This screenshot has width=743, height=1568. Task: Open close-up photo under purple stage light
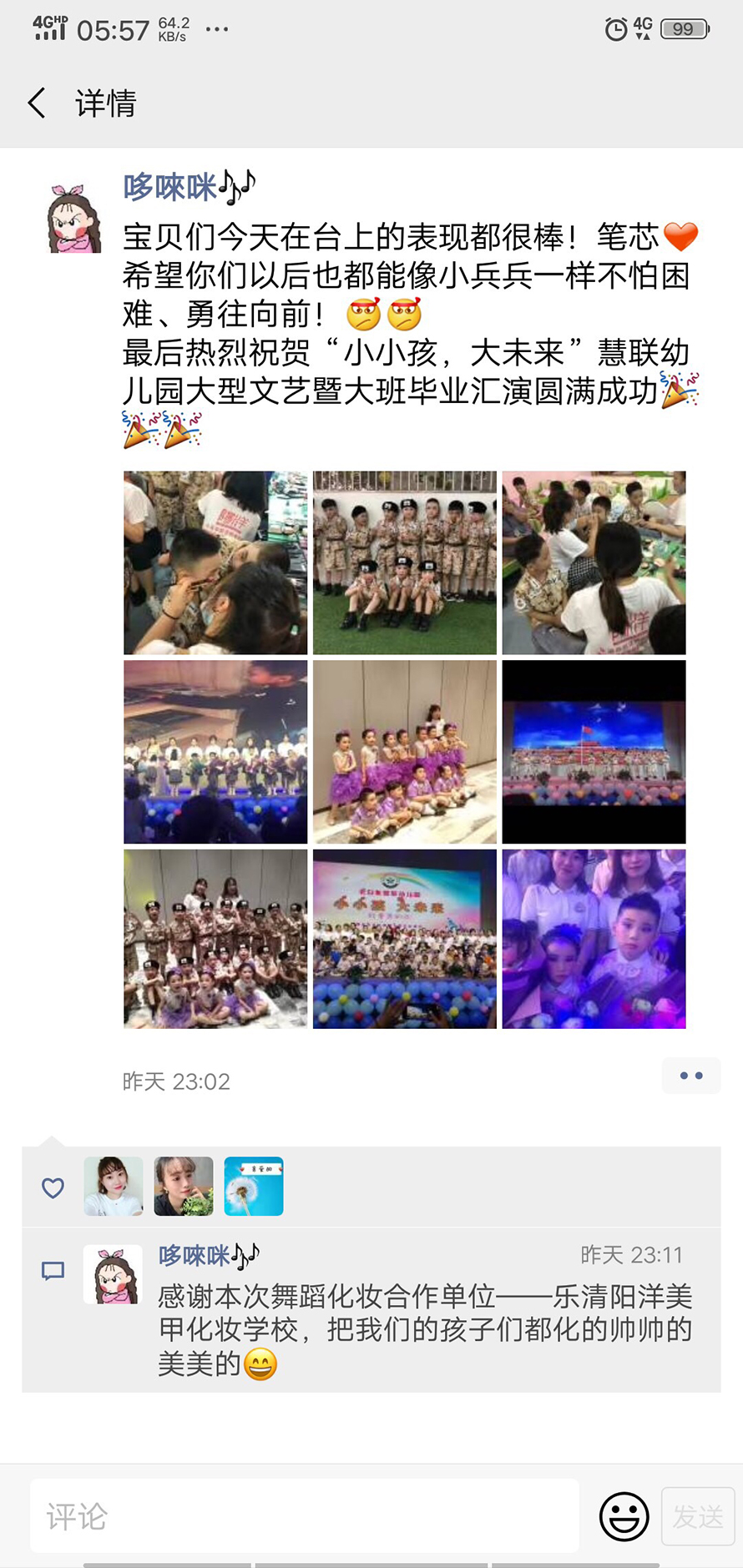pyautogui.click(x=594, y=939)
